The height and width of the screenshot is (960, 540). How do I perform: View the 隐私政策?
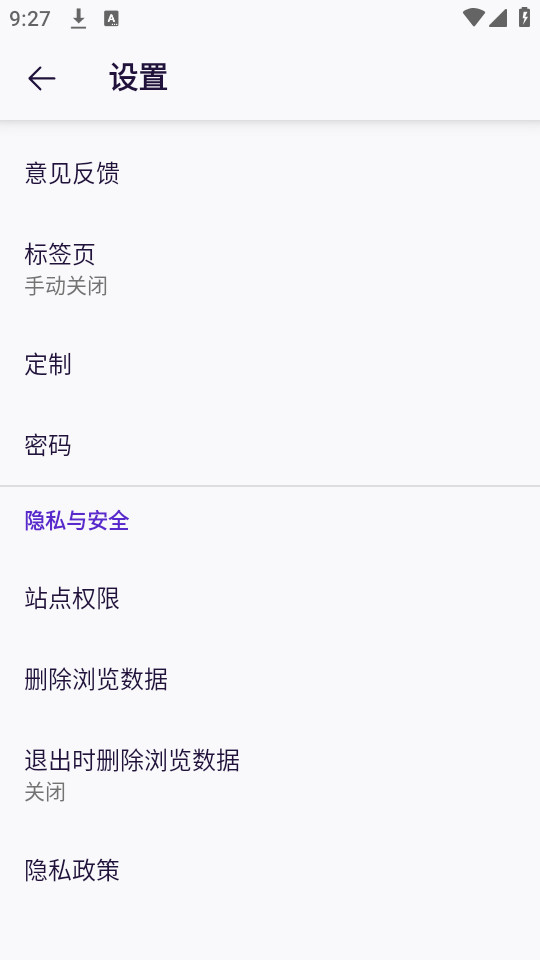[x=270, y=870]
